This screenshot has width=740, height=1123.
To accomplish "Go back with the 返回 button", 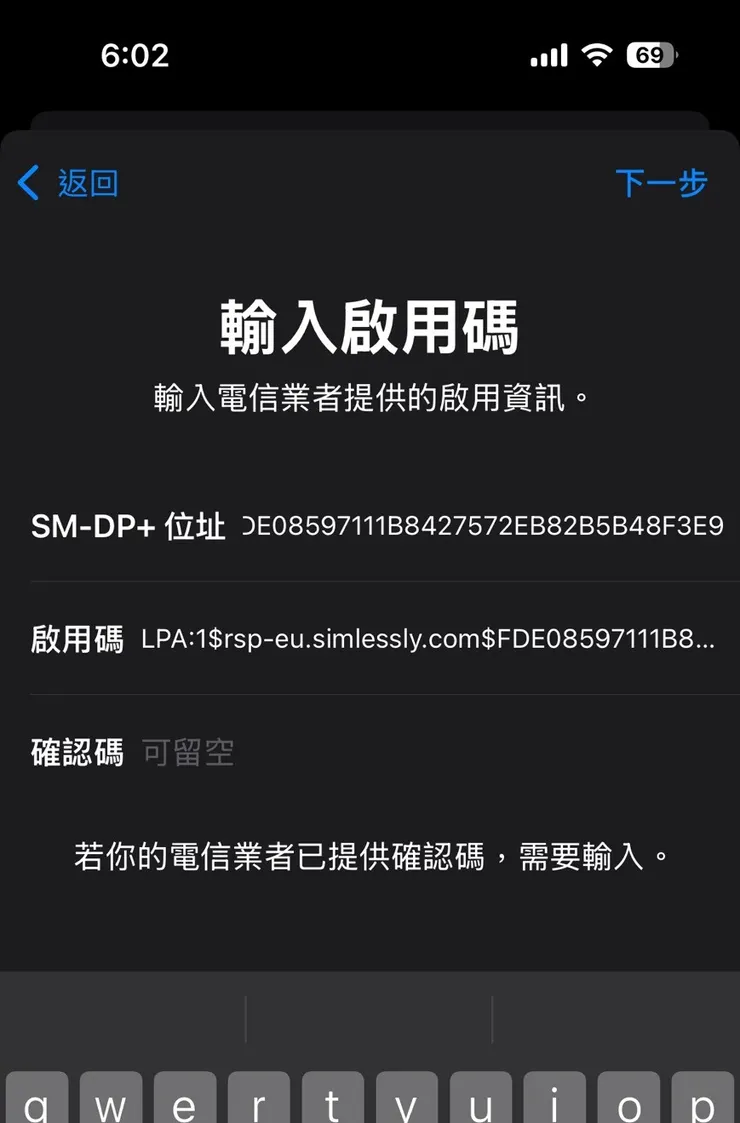I will click(x=68, y=184).
